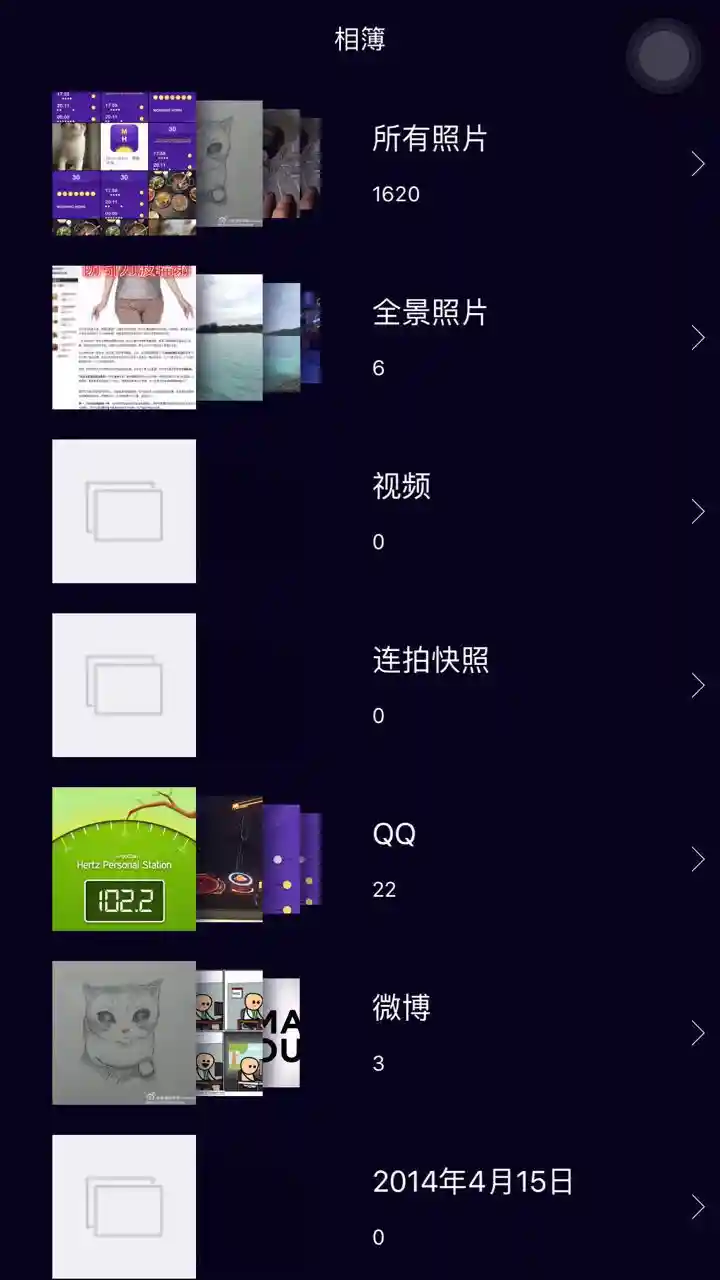This screenshot has height=1280, width=720.
Task: Open the 连拍快照 album
Action: (x=432, y=660)
